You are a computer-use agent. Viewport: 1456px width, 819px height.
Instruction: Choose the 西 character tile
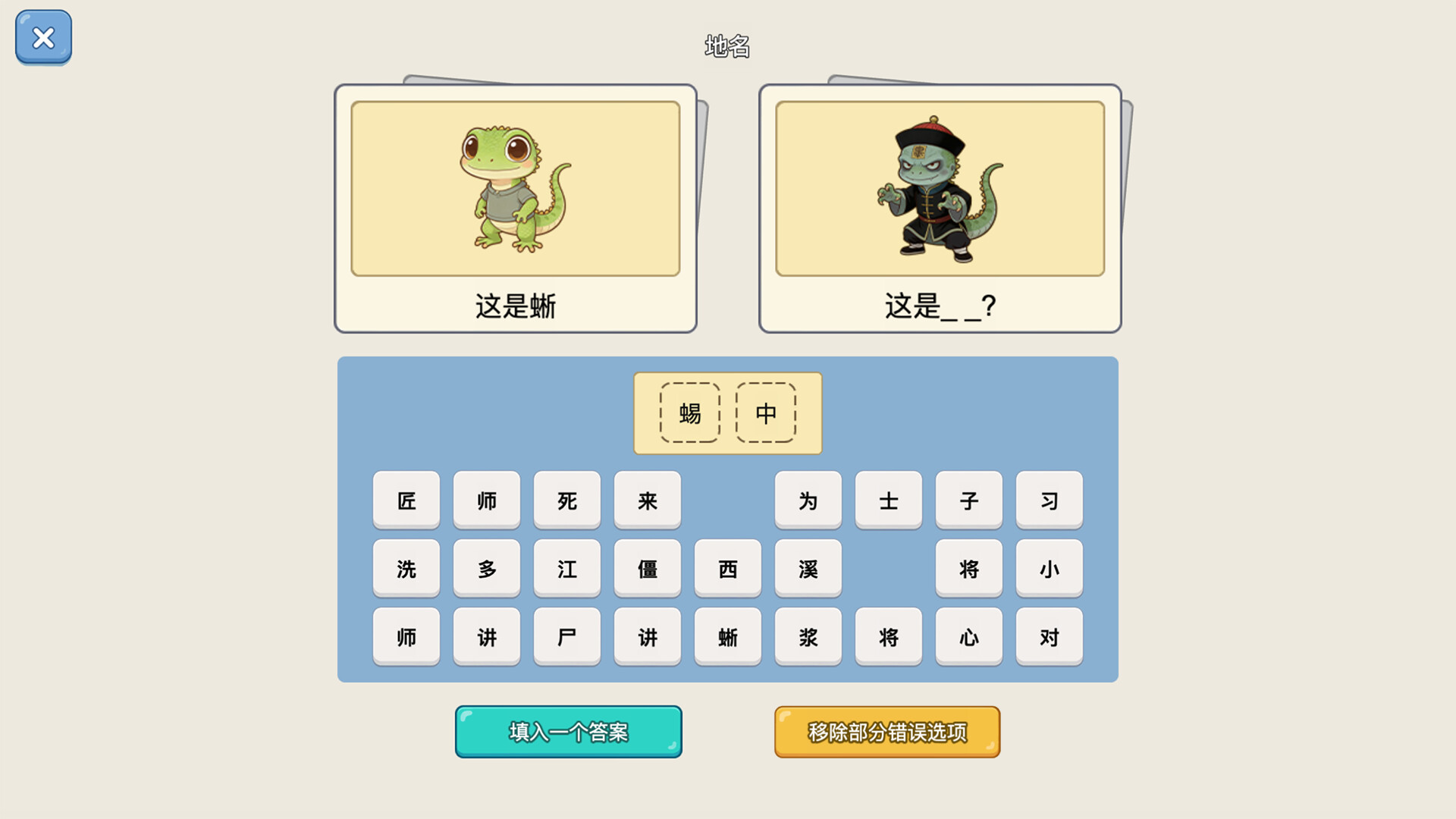click(x=727, y=569)
